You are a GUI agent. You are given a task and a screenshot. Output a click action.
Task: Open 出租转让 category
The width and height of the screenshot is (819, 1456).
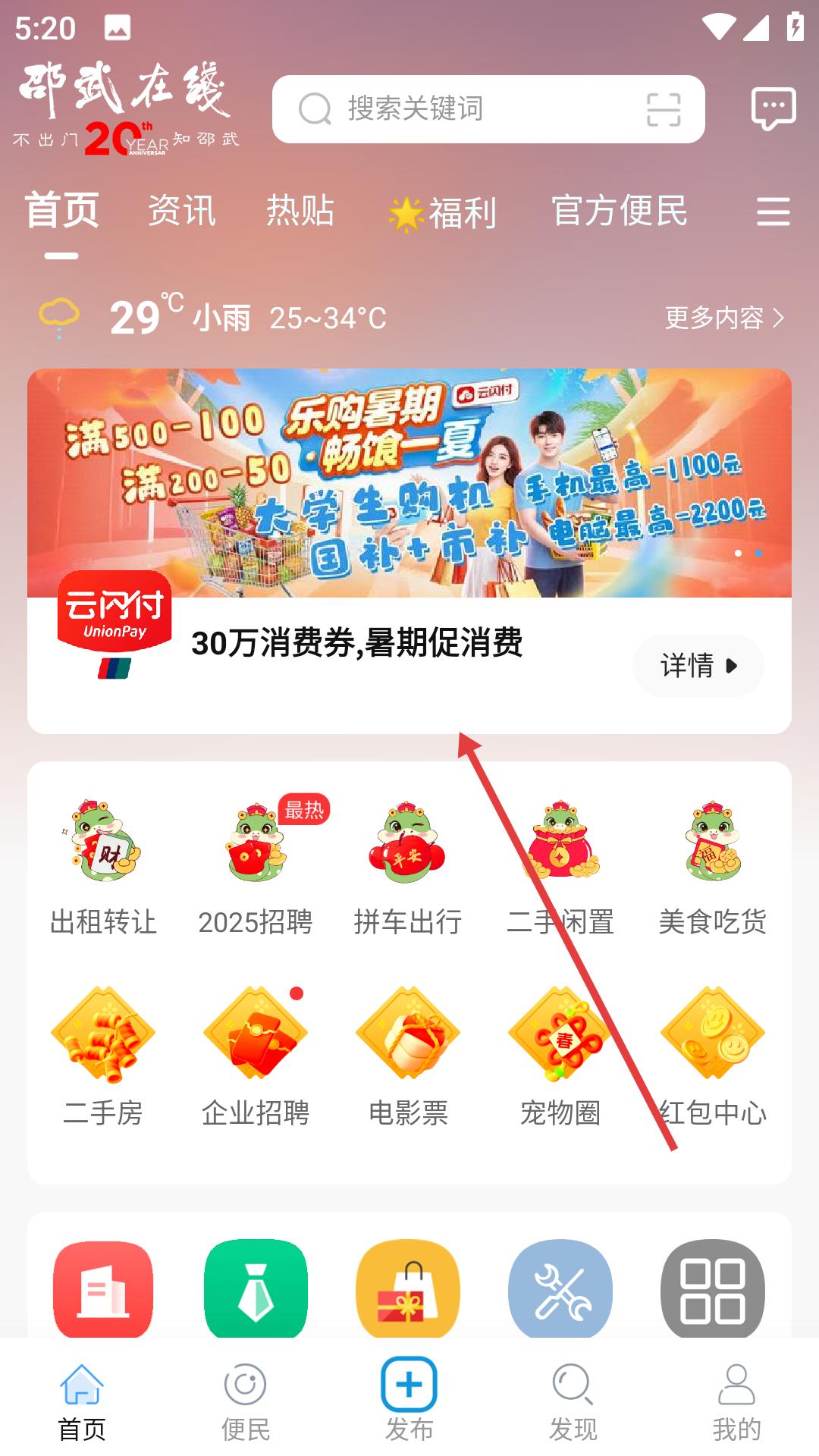tap(103, 868)
